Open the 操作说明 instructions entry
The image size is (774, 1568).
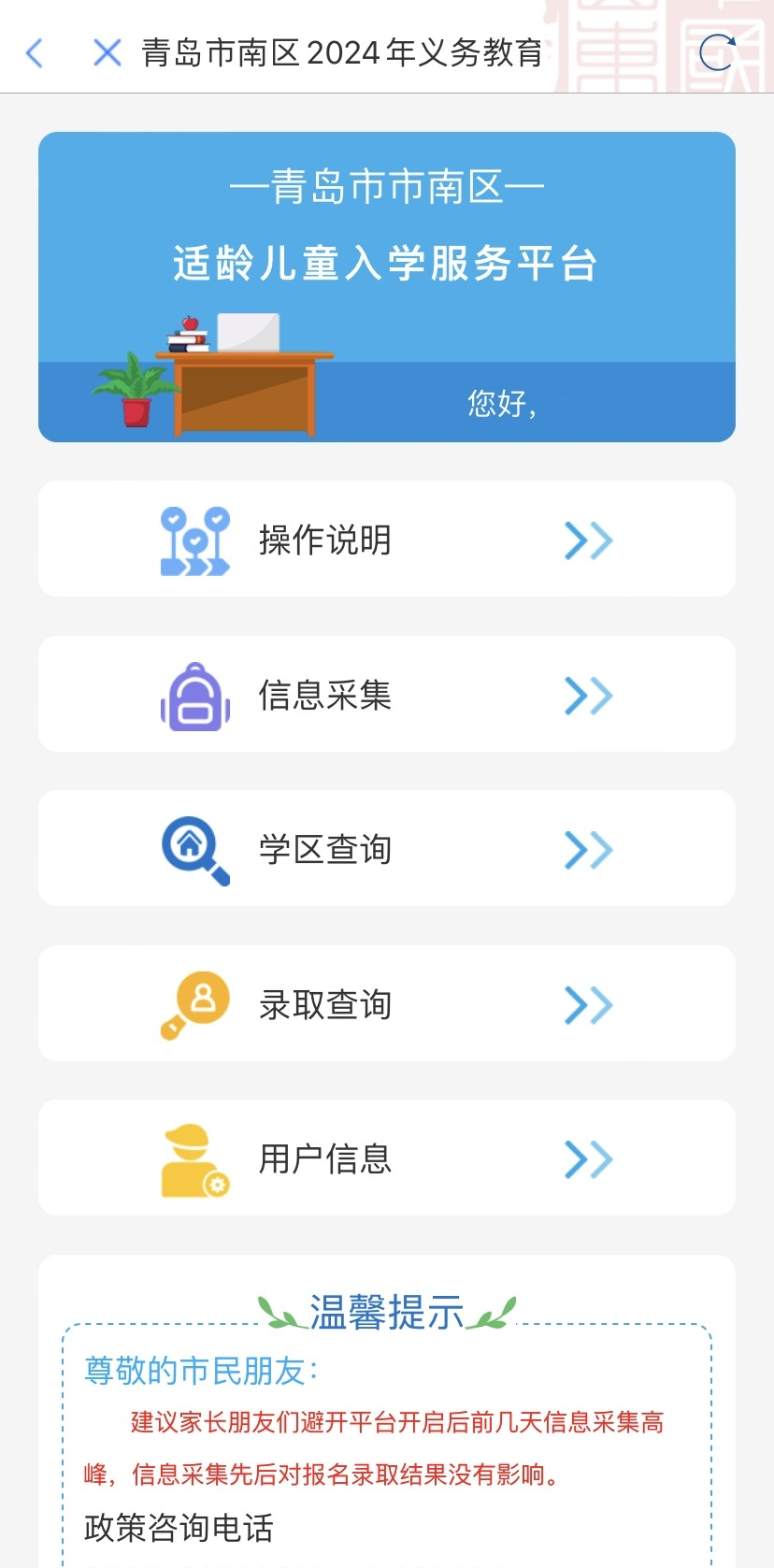[386, 539]
